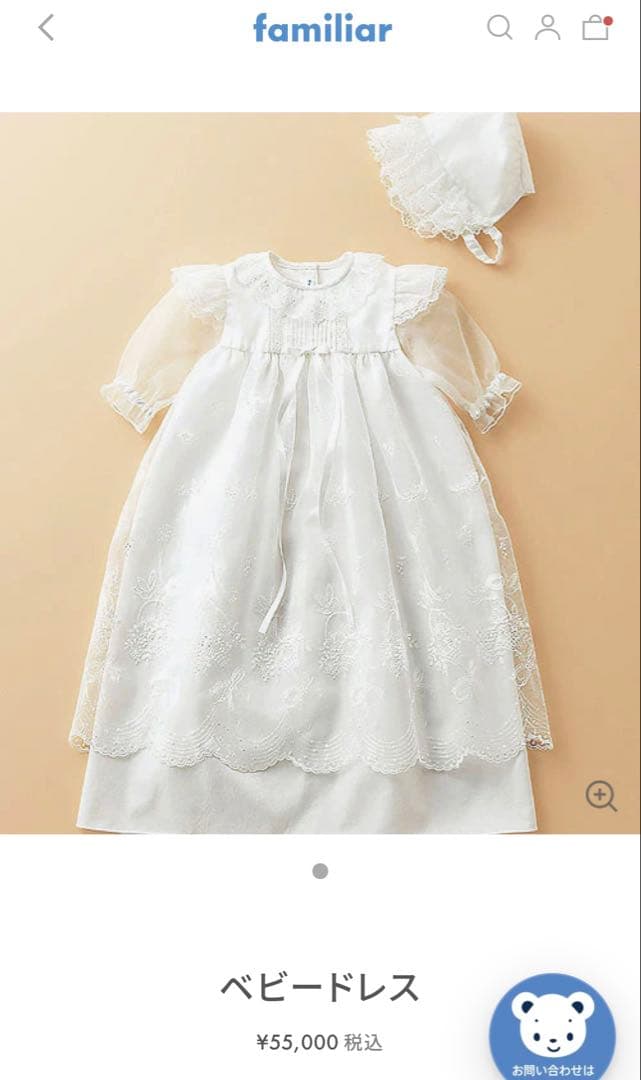
Task: Tap the magnifier to enlarge product image
Action: 600,796
